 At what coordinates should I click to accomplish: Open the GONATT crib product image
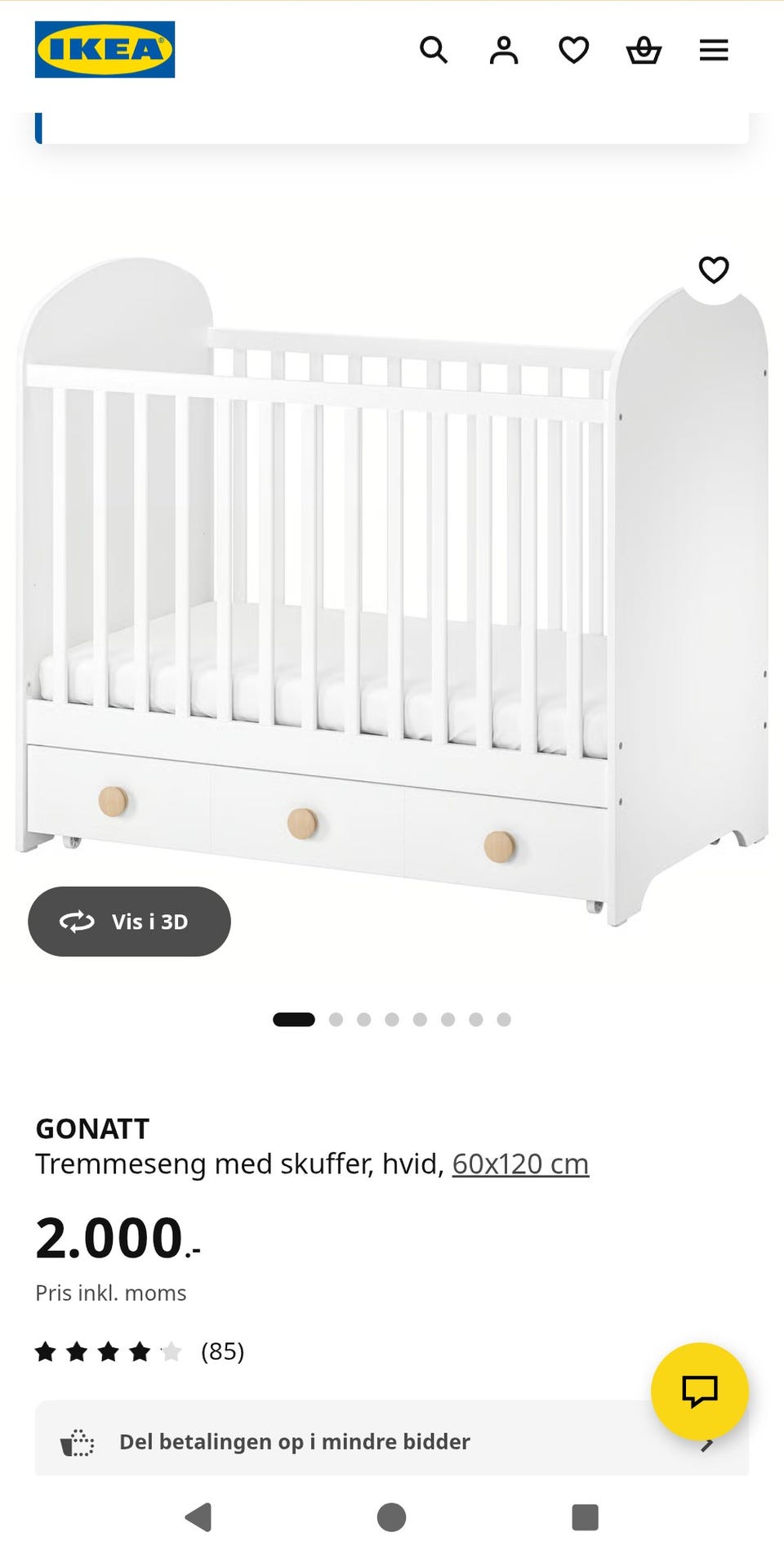[x=392, y=592]
